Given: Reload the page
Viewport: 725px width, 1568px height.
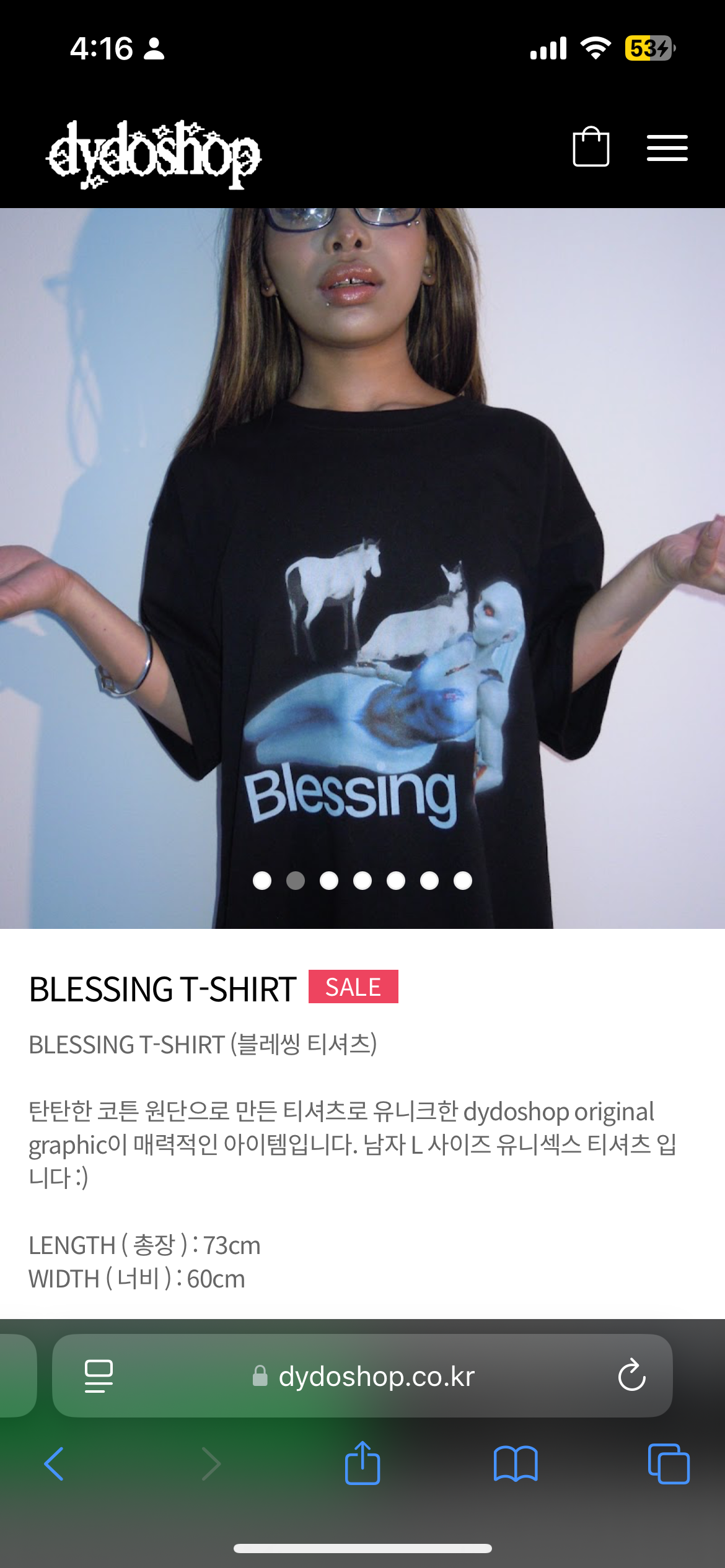Looking at the screenshot, I should [x=631, y=1376].
